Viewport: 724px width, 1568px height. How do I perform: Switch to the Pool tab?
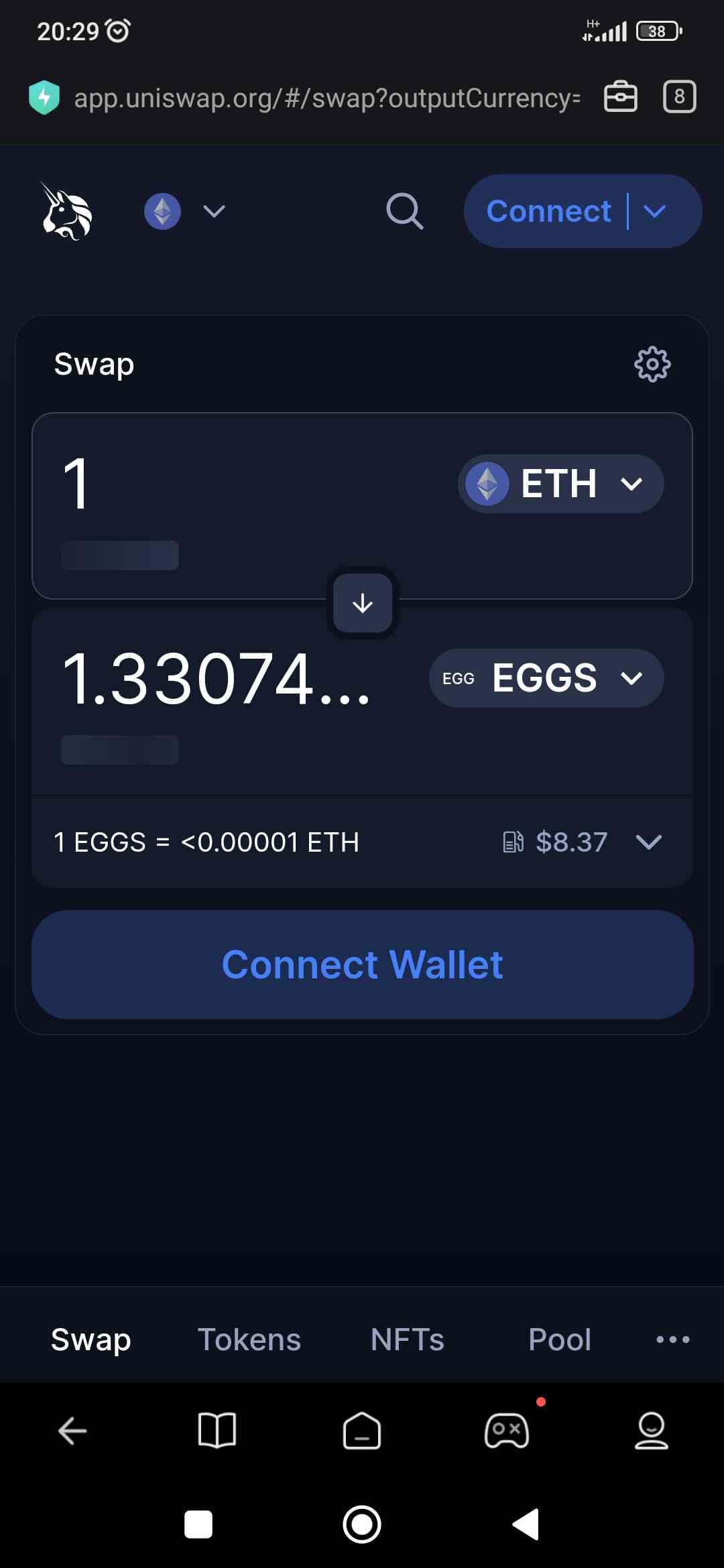[560, 1340]
